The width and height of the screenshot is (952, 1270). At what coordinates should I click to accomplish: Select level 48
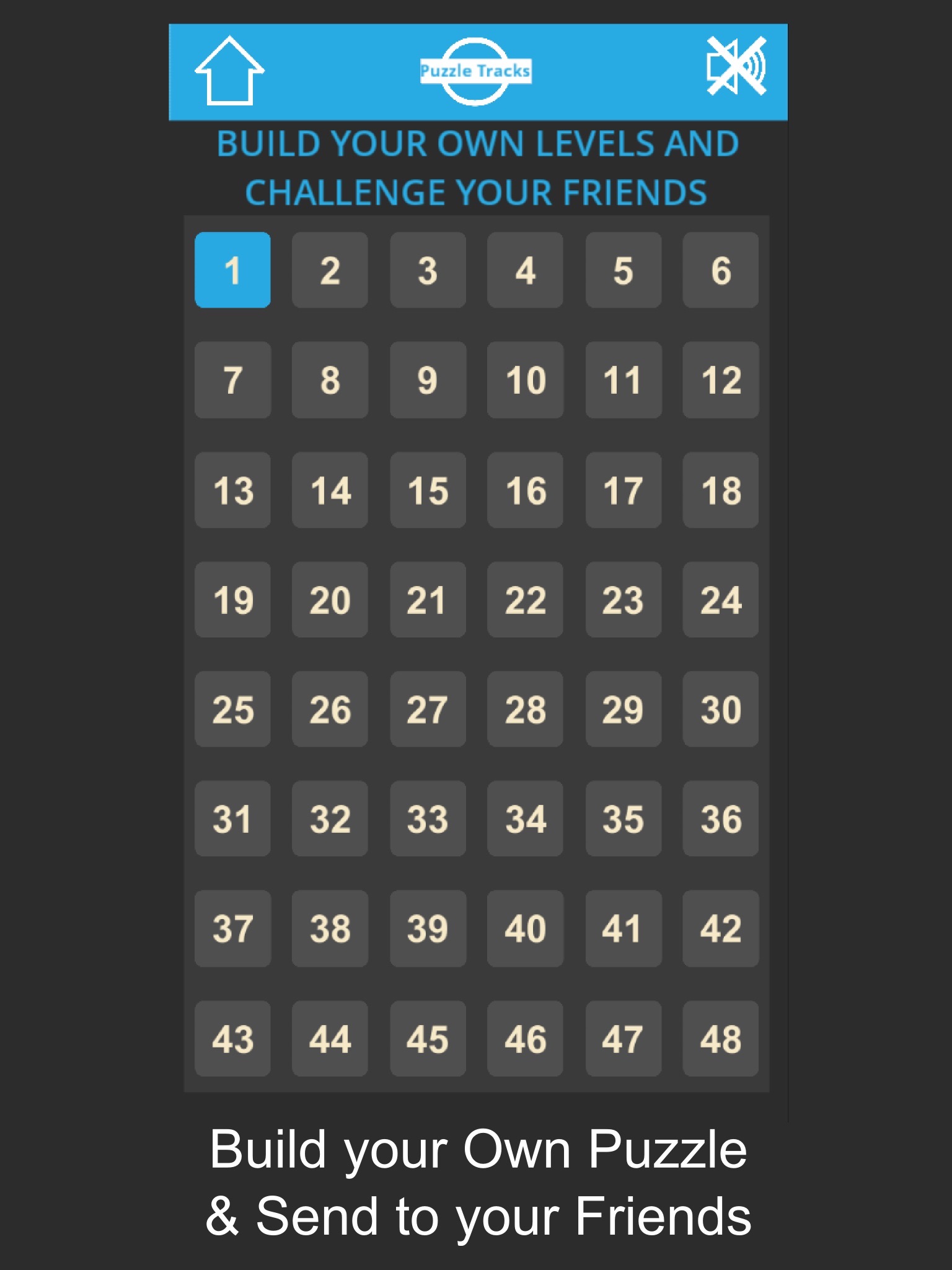[721, 1039]
